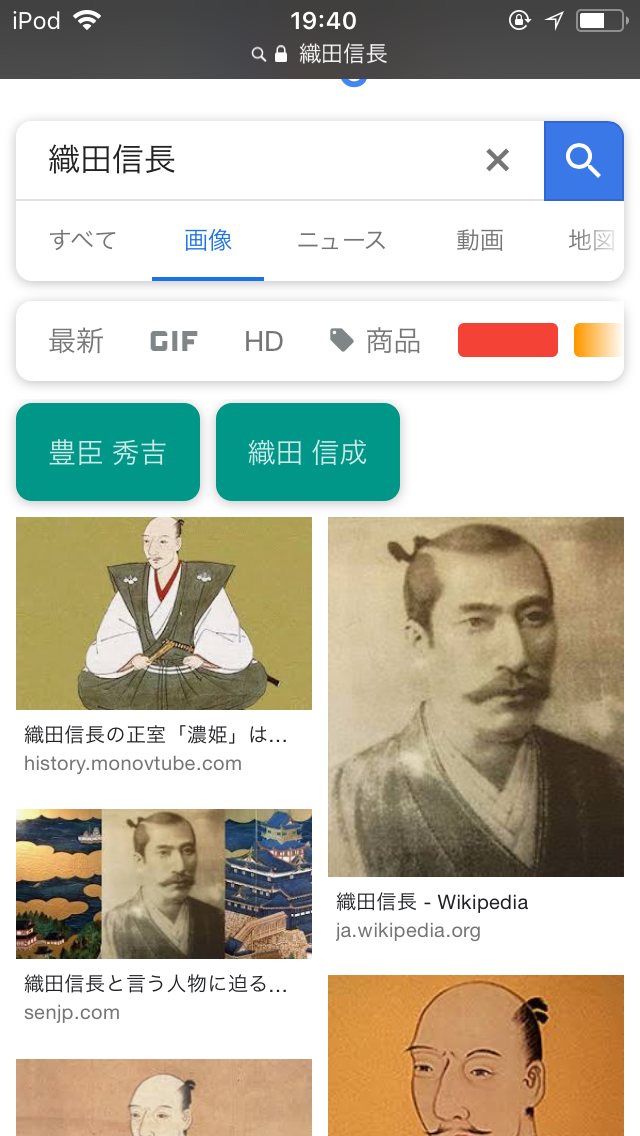Clear the search query with the X

(497, 160)
